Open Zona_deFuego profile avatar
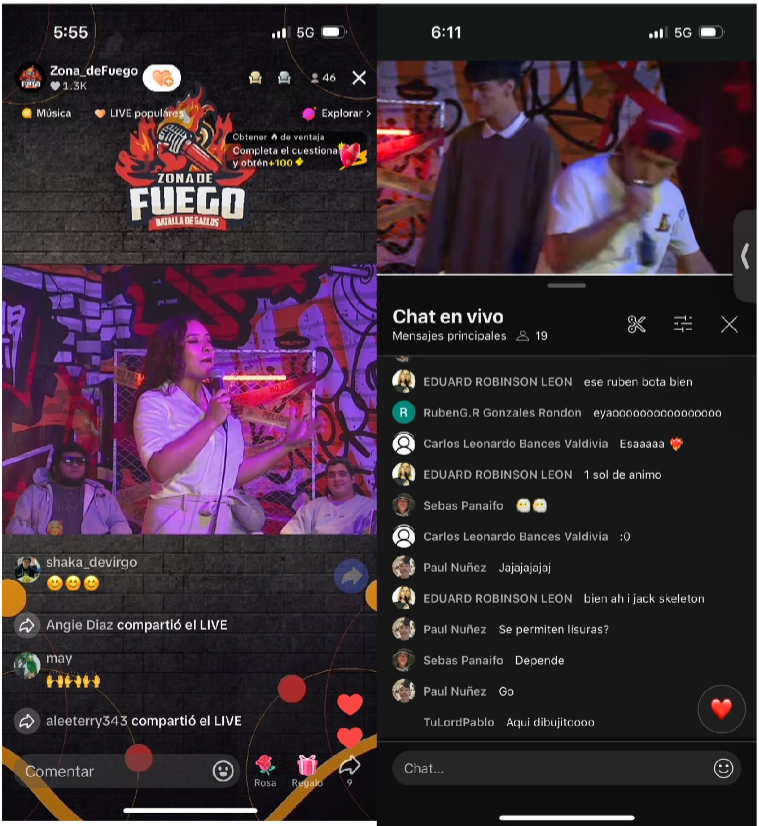Image resolution: width=759 pixels, height=826 pixels. tap(30, 77)
